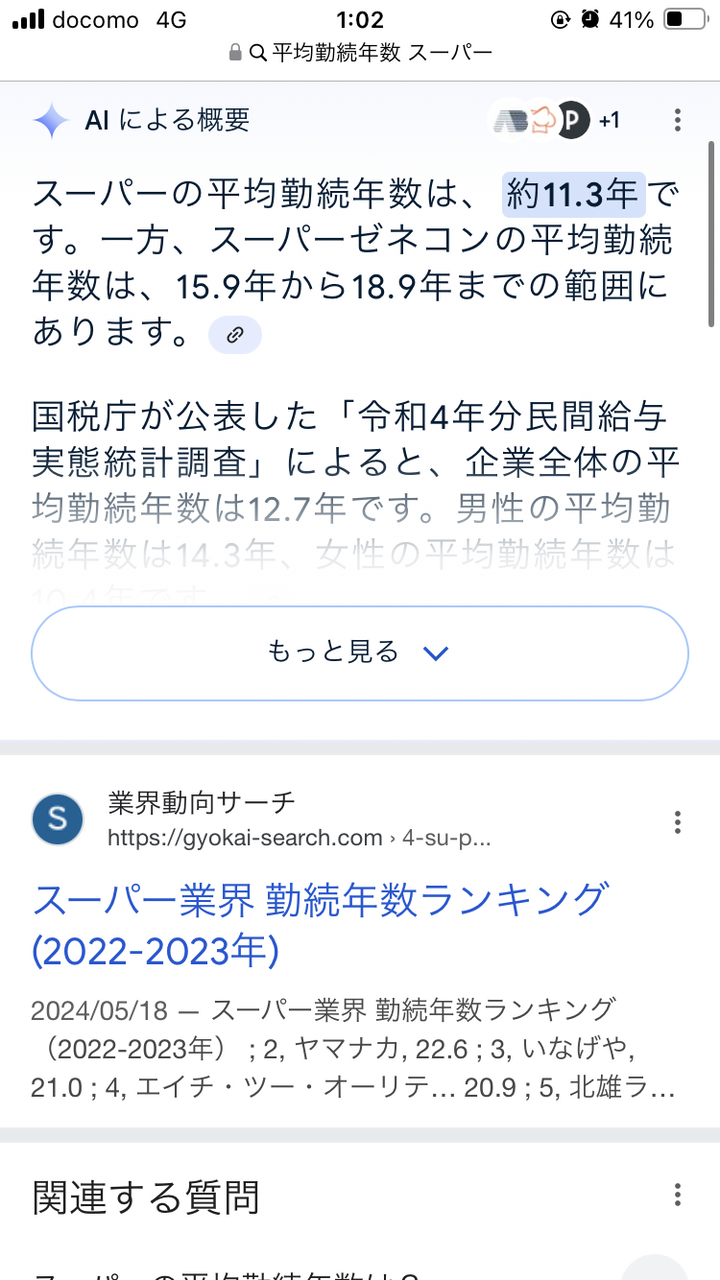The width and height of the screenshot is (720, 1280).
Task: Open the 関連する質問 section overflow menu
Action: click(x=677, y=1195)
